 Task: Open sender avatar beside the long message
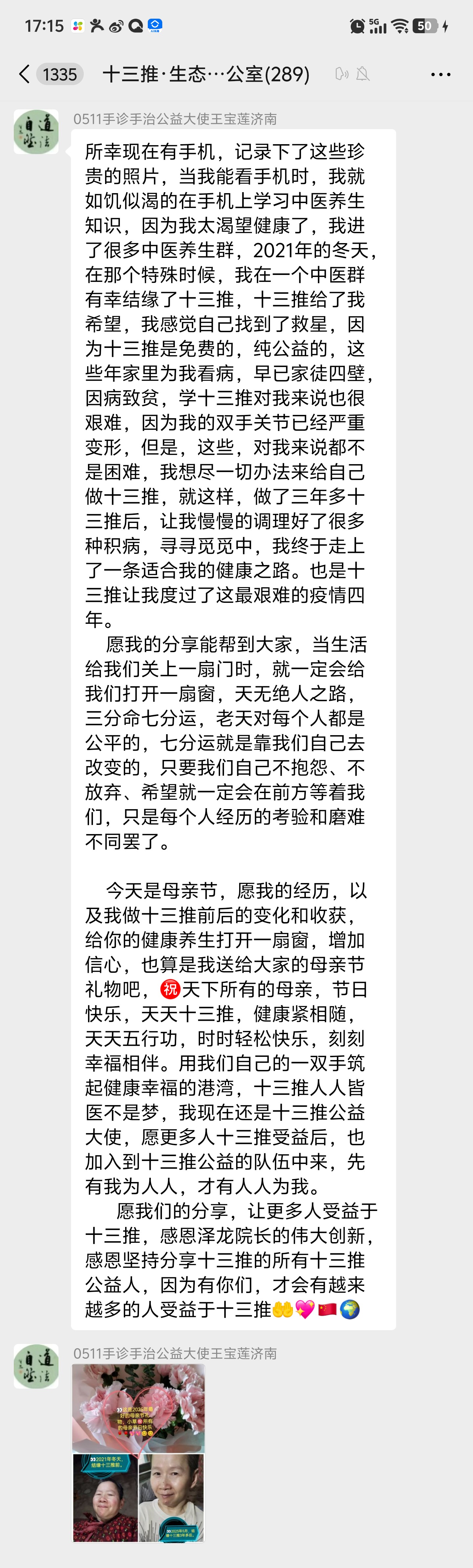click(36, 131)
